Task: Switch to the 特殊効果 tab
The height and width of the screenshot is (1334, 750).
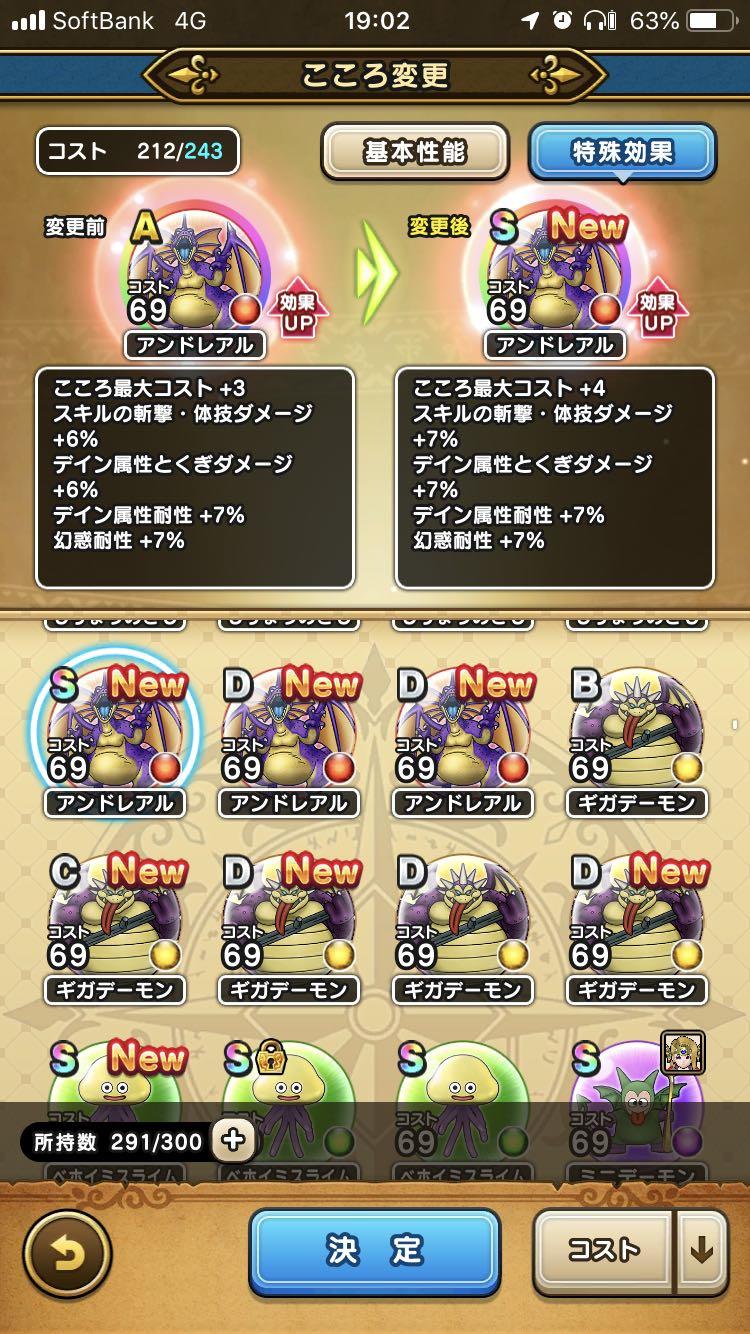Action: pos(622,152)
